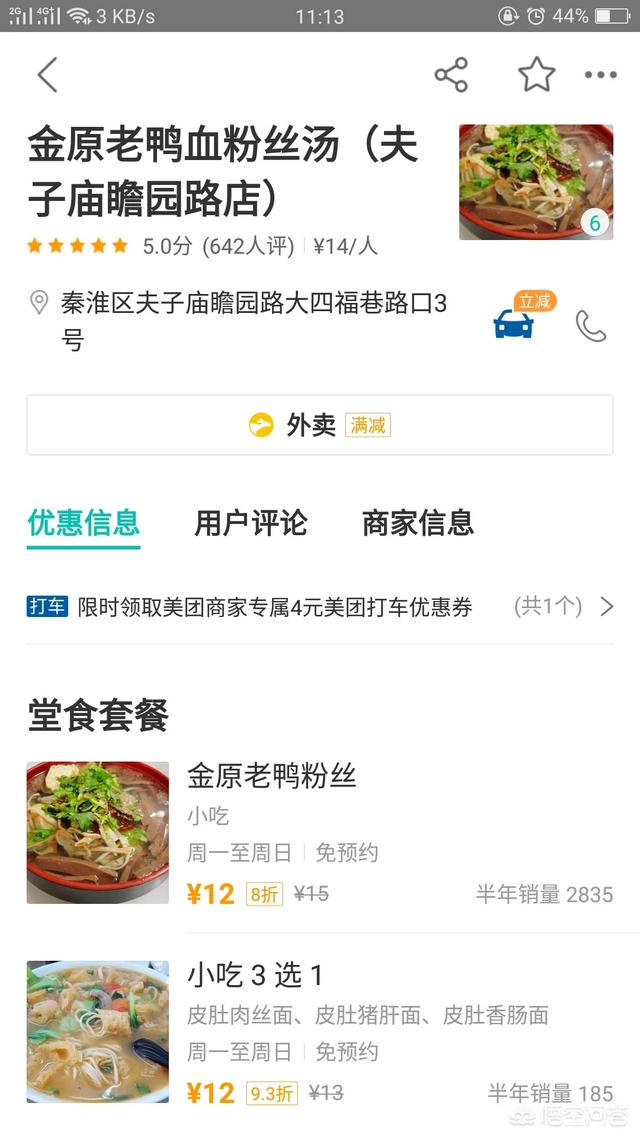This screenshot has height=1138, width=640.
Task: Order delivery via the 外卖 button
Action: 319,425
